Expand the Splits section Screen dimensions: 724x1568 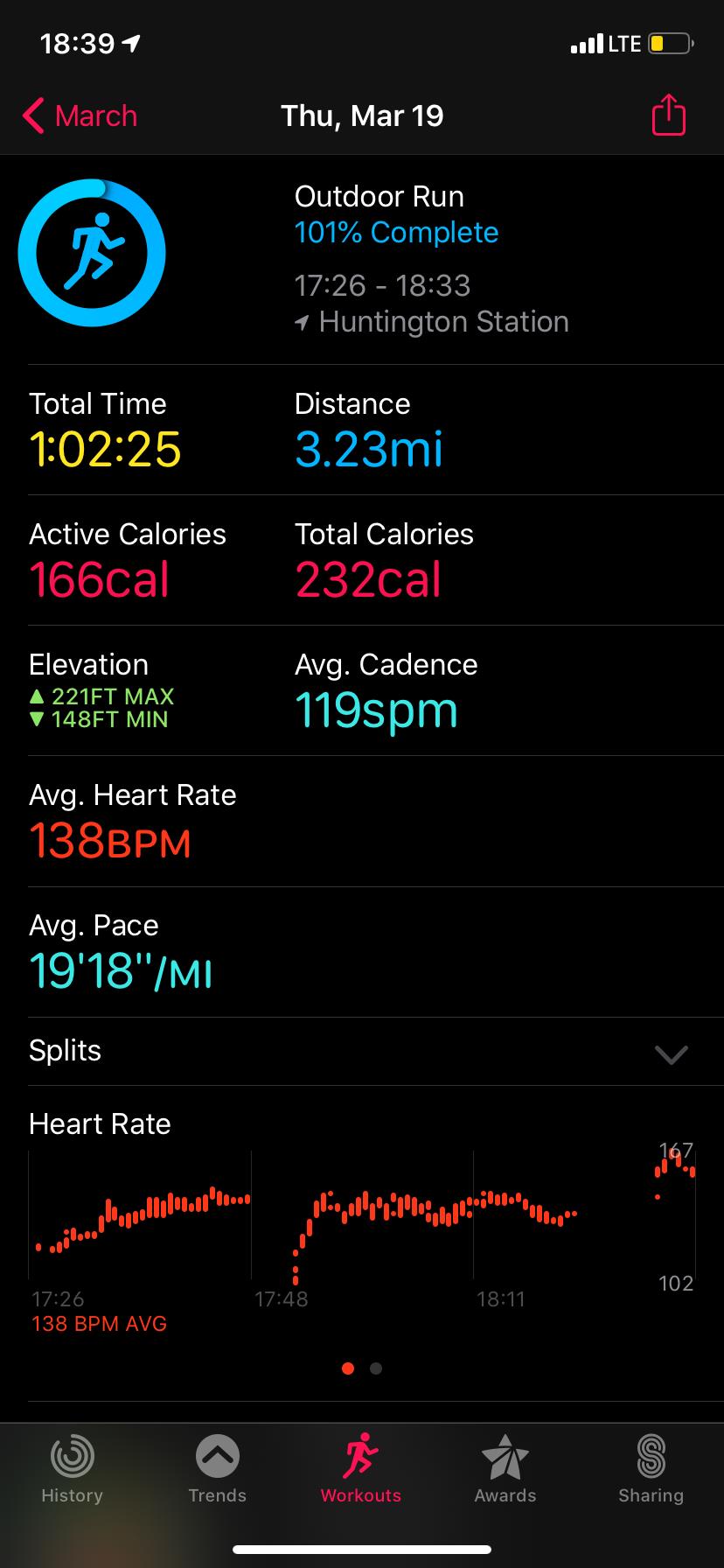tap(671, 1053)
